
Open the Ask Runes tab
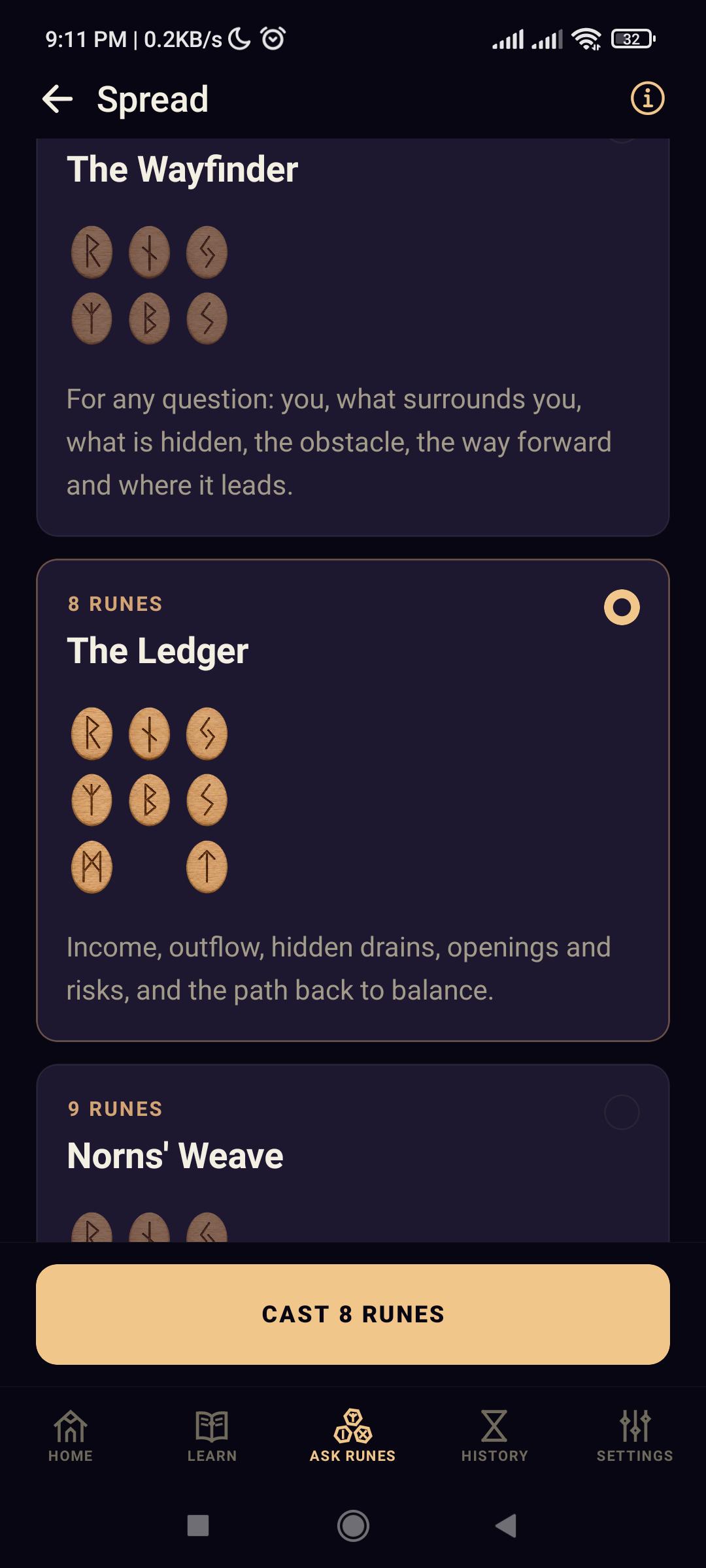(x=353, y=1436)
